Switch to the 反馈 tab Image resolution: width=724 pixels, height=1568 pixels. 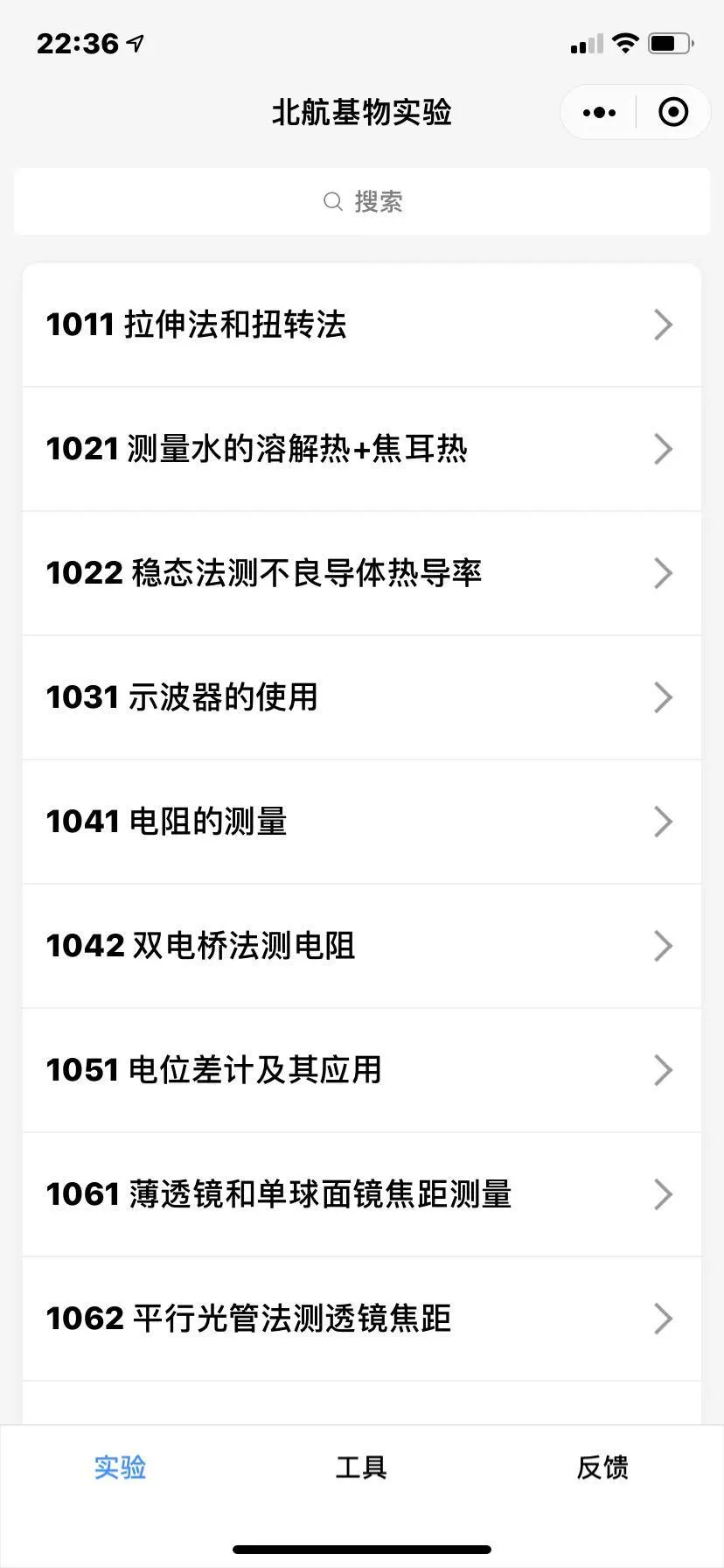click(x=602, y=1466)
